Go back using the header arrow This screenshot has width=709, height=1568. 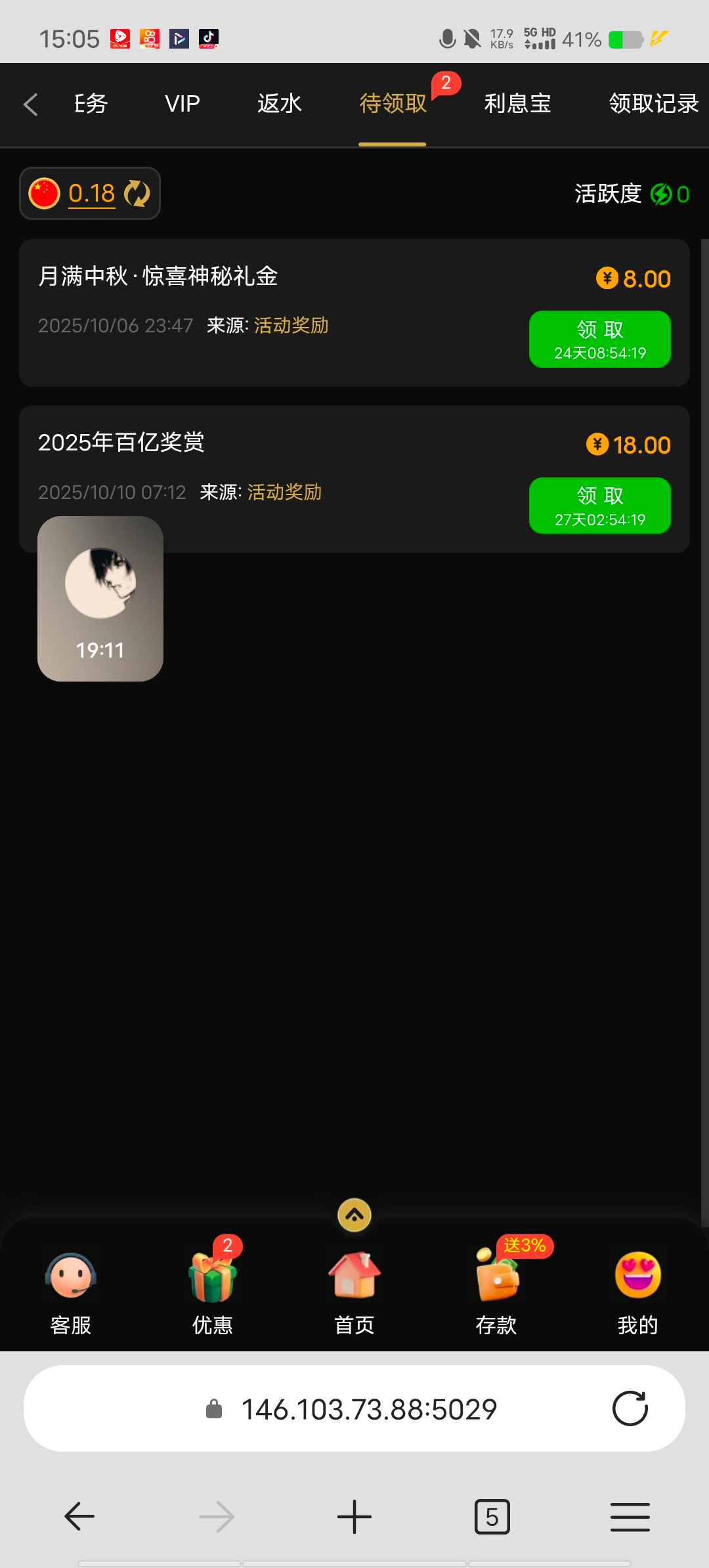[x=30, y=104]
